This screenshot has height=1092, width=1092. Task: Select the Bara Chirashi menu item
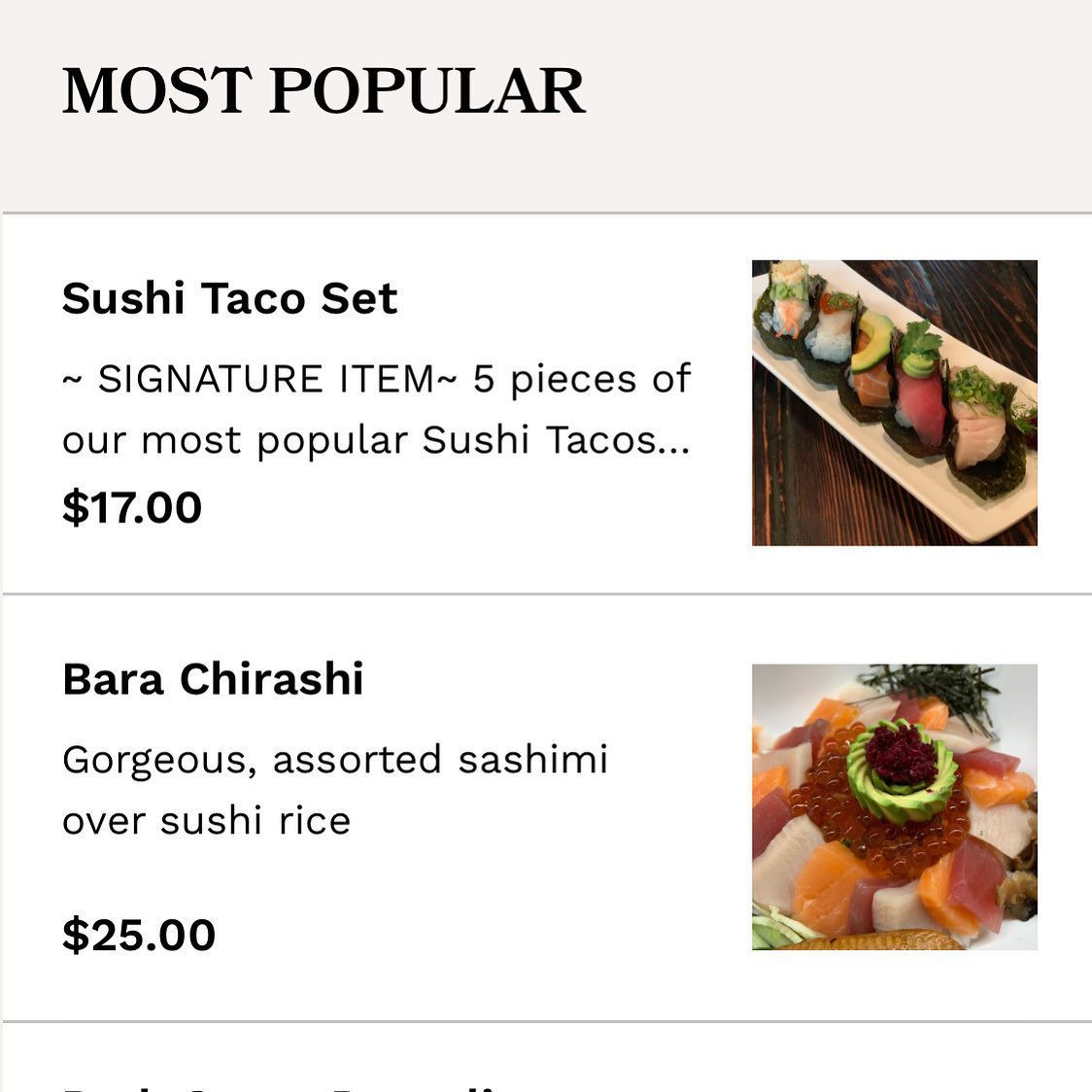pos(214,679)
